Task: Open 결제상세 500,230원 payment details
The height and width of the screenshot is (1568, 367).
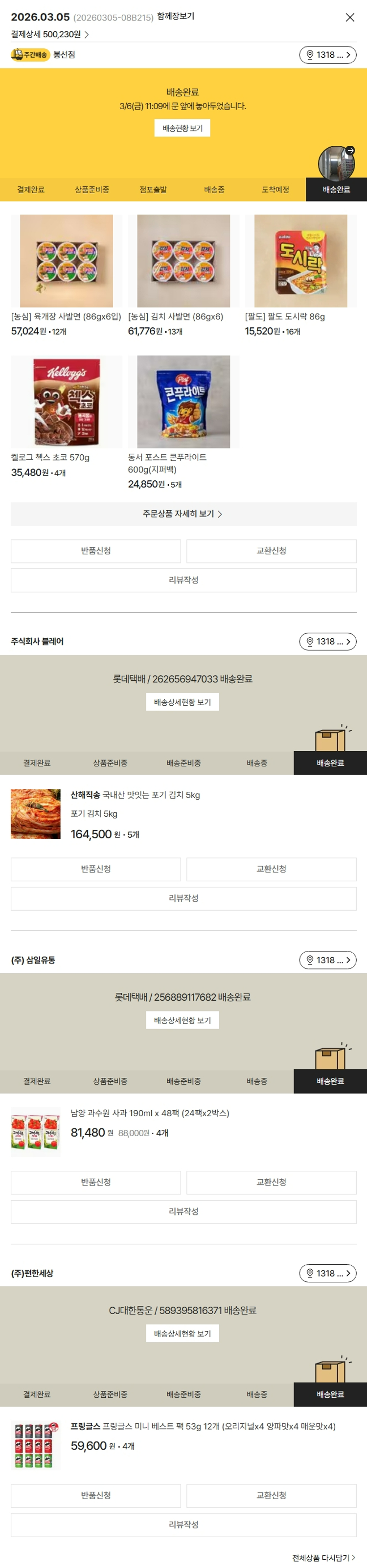Action: (50, 35)
